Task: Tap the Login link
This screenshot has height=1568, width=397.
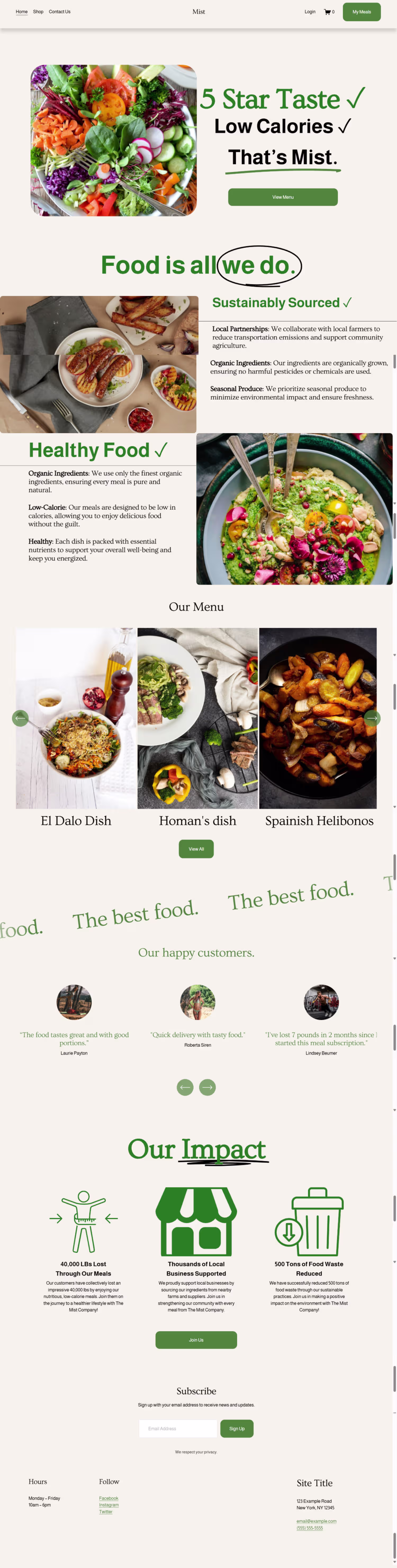Action: click(x=310, y=12)
